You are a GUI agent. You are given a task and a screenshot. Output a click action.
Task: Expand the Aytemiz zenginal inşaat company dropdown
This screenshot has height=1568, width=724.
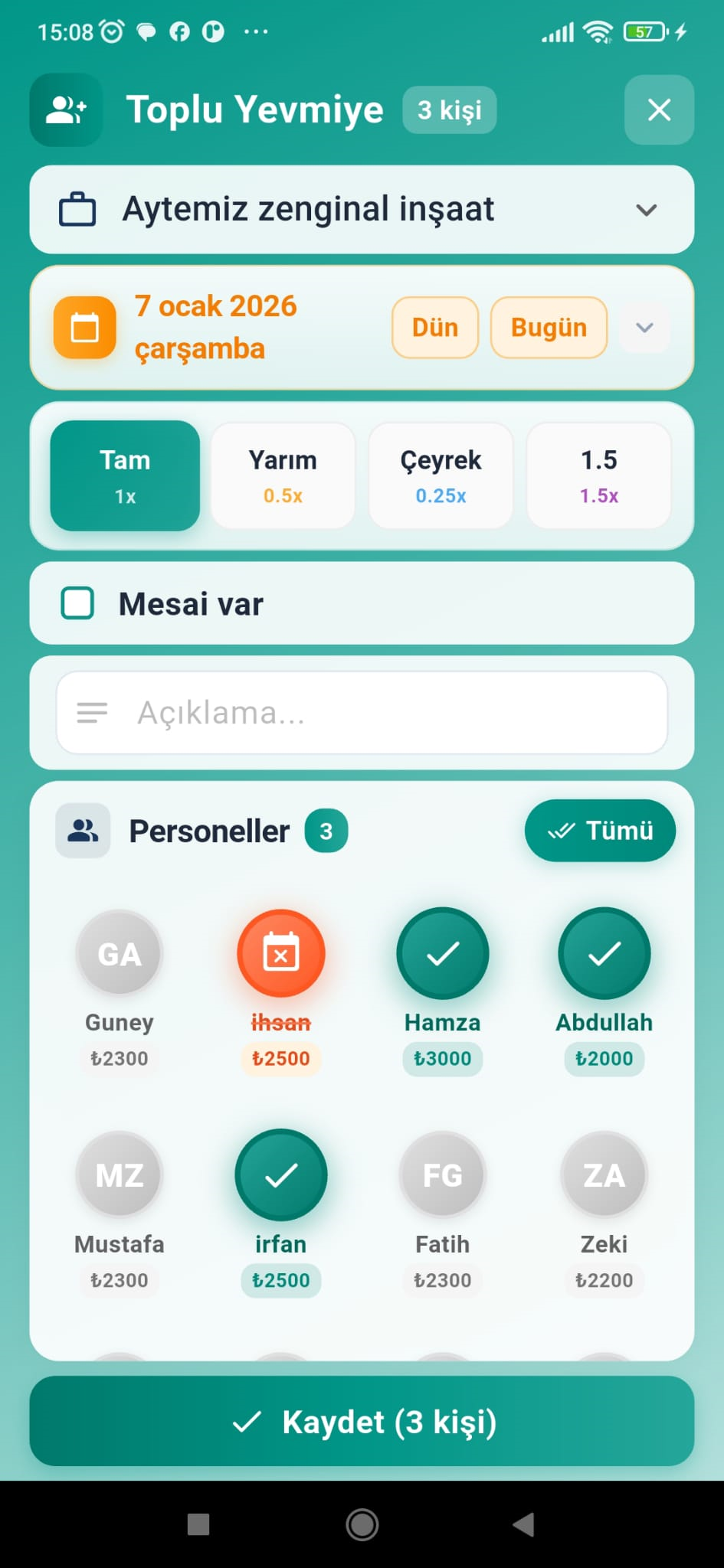[x=646, y=209]
